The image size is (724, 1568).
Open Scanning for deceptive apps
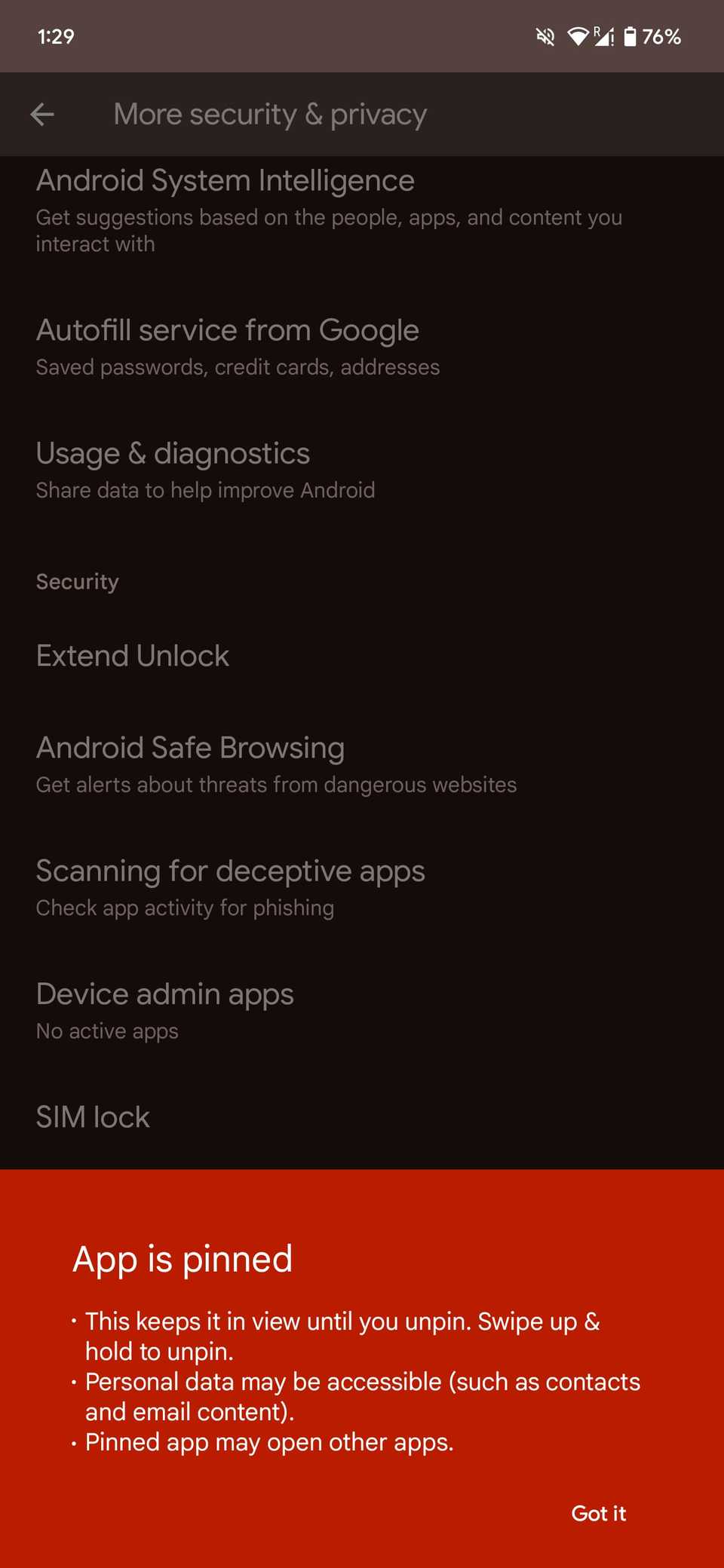230,871
